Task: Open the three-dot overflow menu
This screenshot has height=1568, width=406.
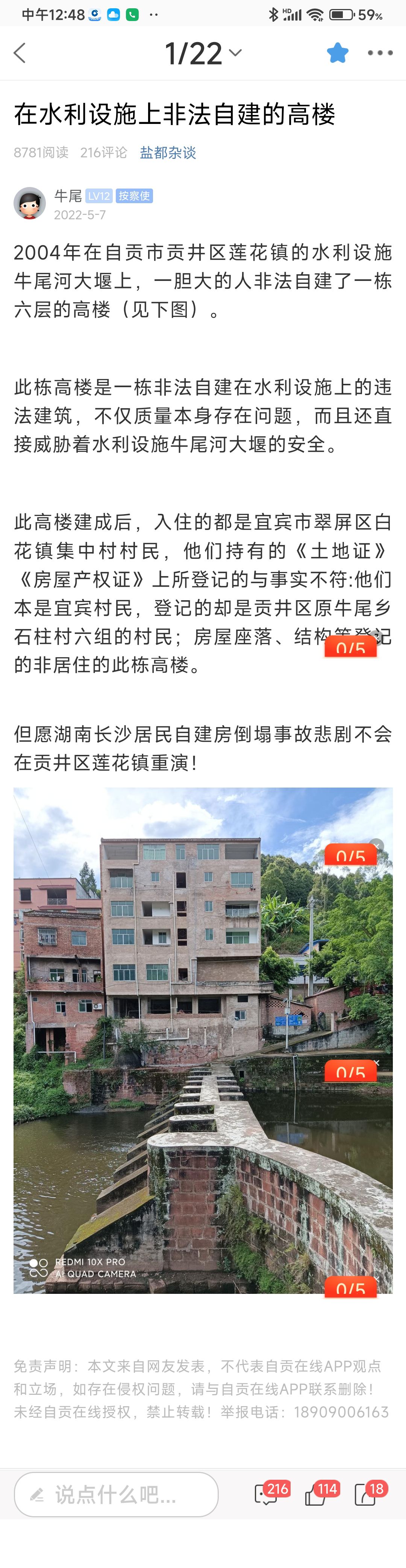Action: 380,53
